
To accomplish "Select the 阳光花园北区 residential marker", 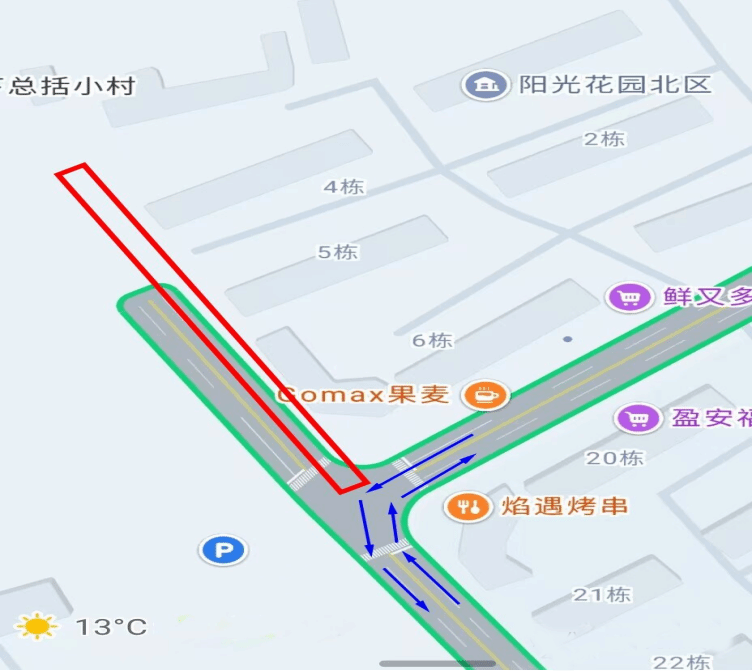I will pos(486,85).
